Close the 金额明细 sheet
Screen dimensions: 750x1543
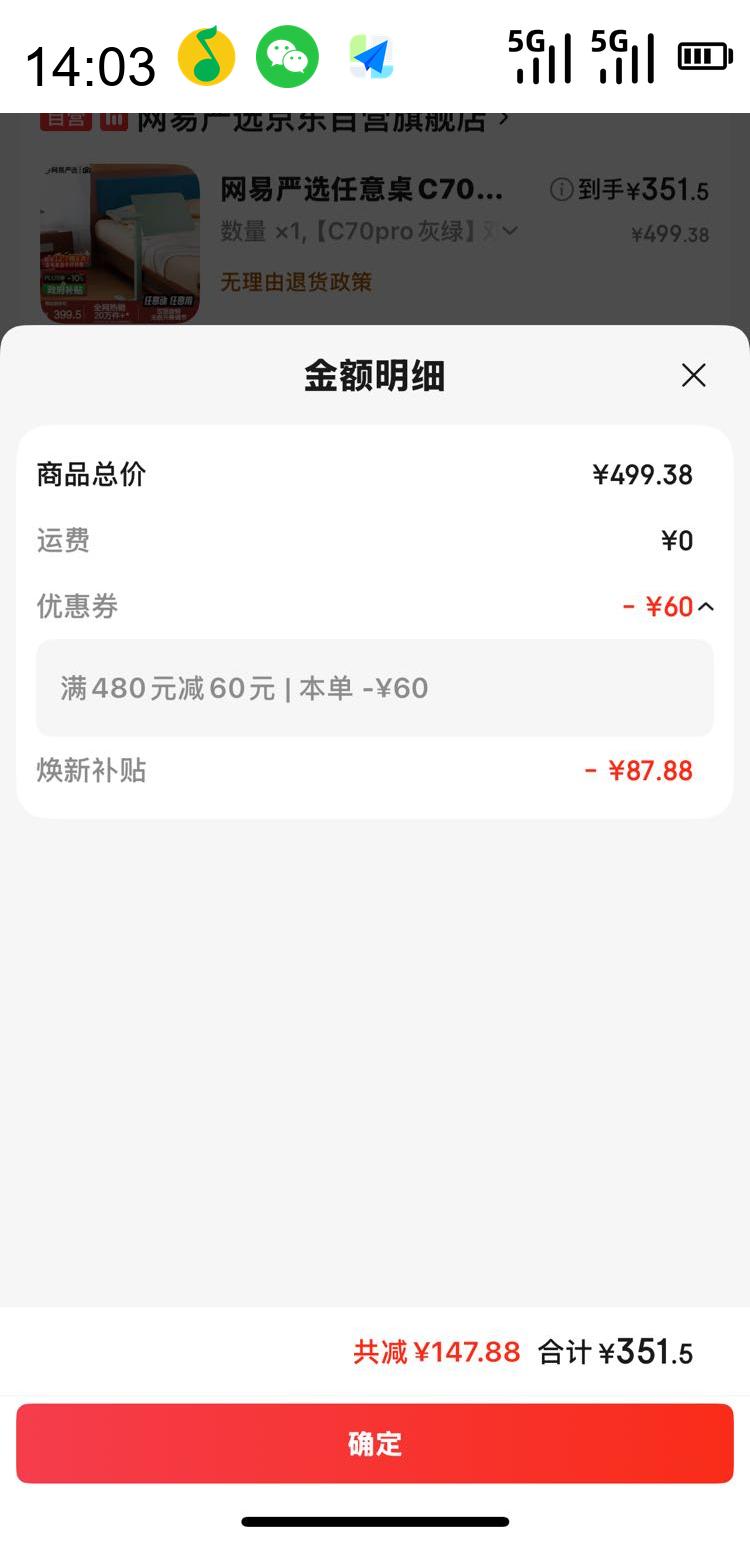pos(693,375)
